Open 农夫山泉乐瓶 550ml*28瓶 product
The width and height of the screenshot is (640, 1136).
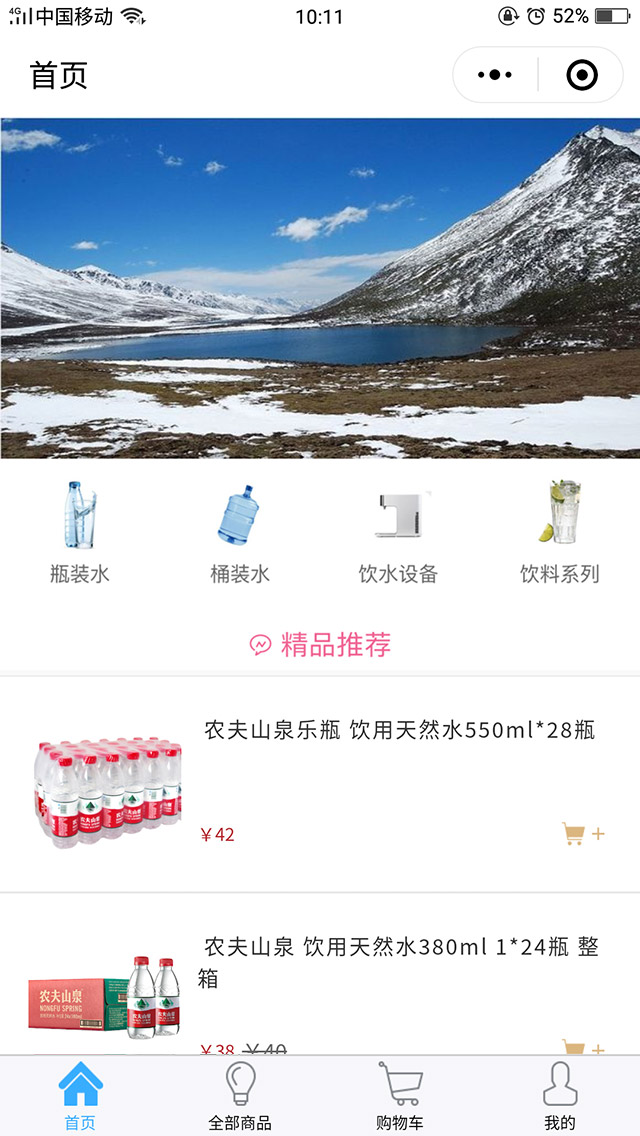point(399,730)
